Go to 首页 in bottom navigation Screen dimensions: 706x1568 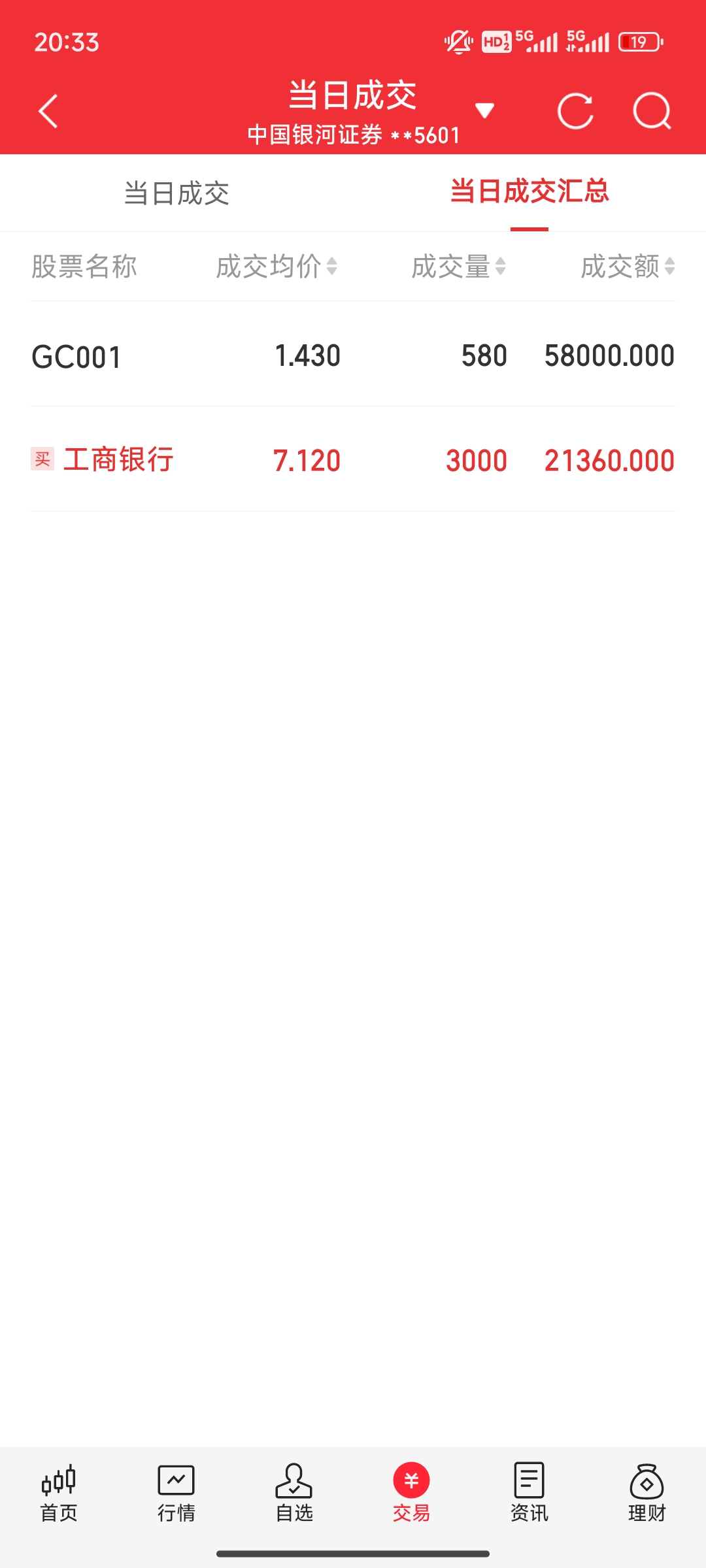(59, 1494)
